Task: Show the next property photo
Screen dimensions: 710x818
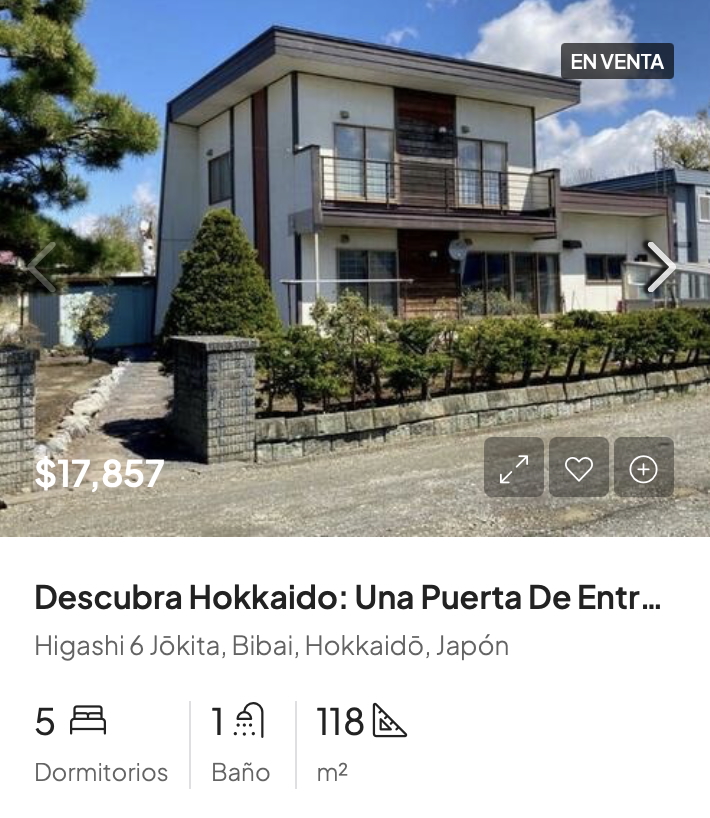Action: [662, 267]
